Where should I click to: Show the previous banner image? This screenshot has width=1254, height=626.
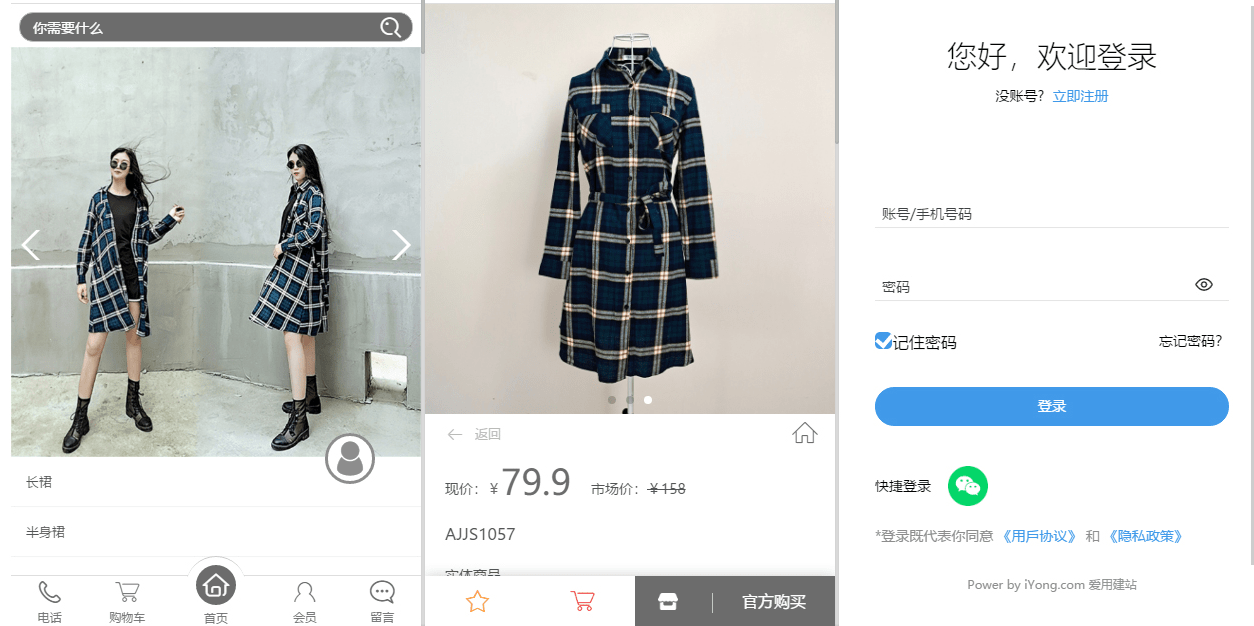click(31, 245)
